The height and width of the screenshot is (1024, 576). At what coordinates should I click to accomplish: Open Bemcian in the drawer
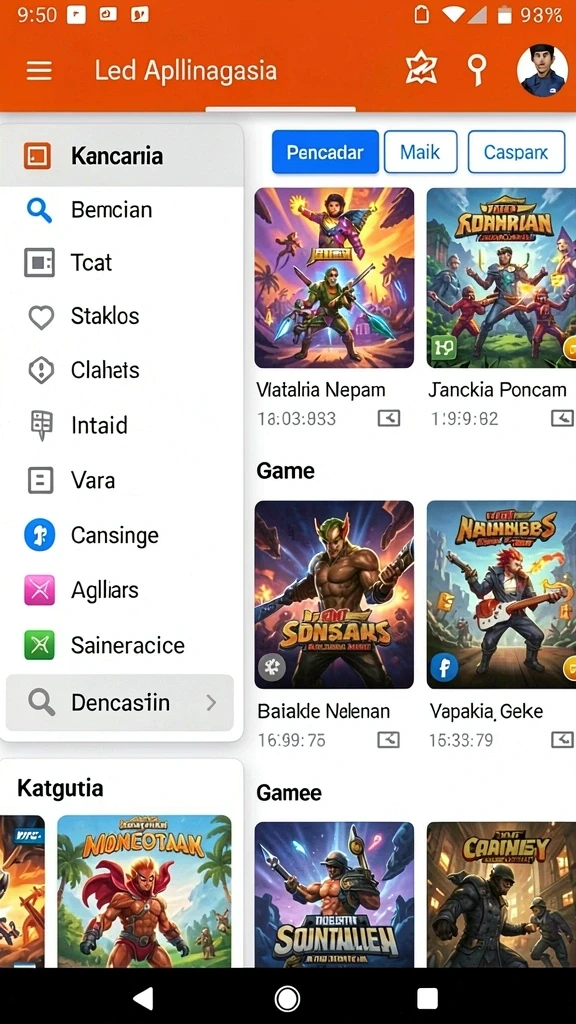click(121, 210)
